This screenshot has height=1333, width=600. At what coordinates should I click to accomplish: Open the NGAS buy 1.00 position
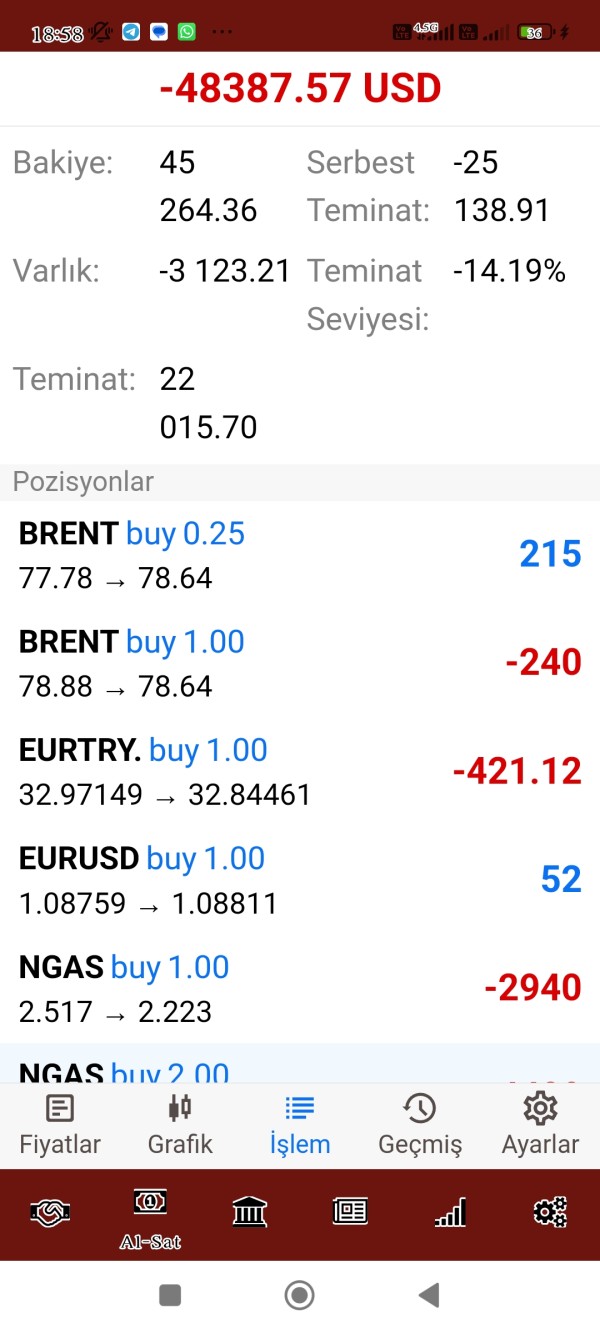300,989
